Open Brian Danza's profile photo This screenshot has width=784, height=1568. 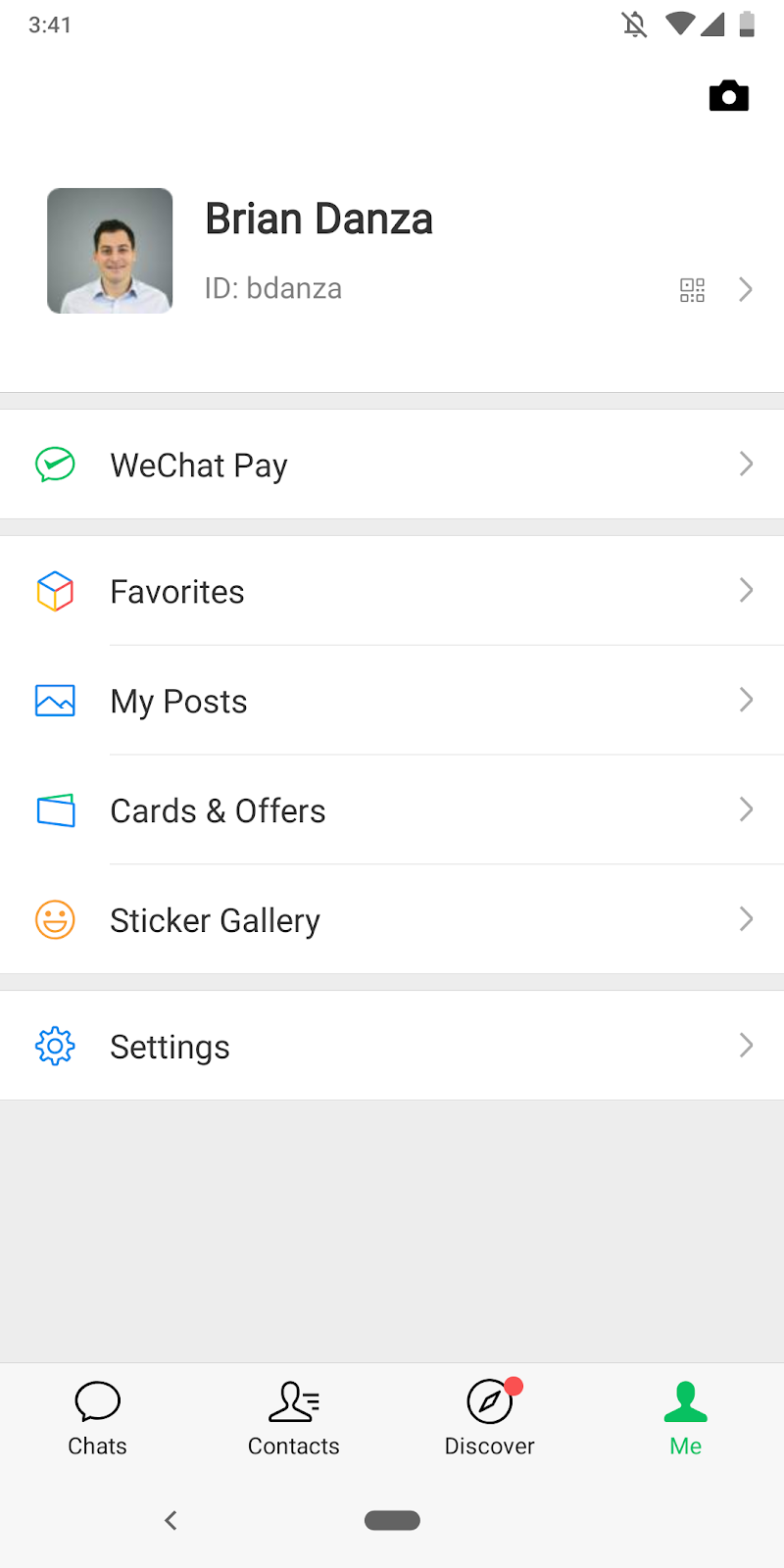(x=110, y=251)
